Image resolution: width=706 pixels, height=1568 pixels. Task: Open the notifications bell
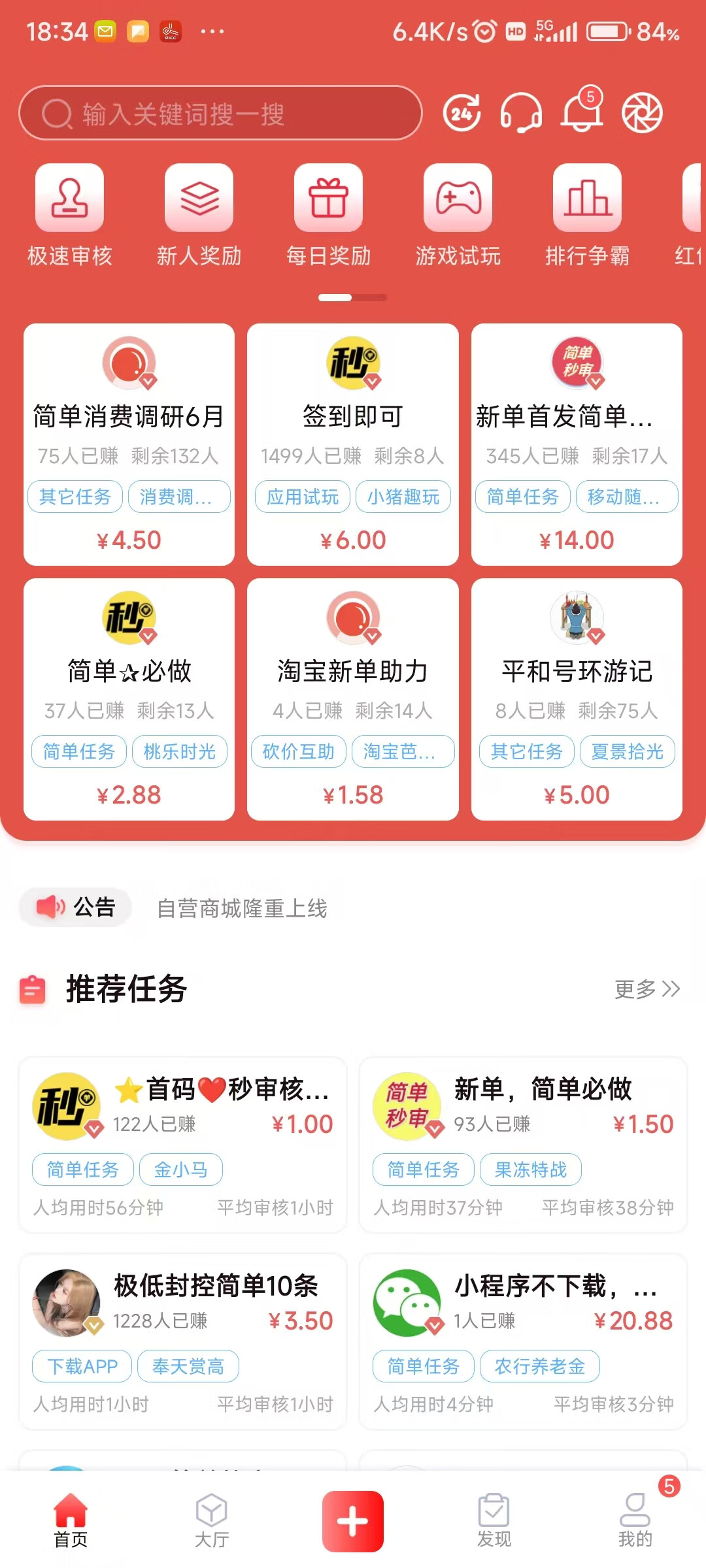point(582,112)
